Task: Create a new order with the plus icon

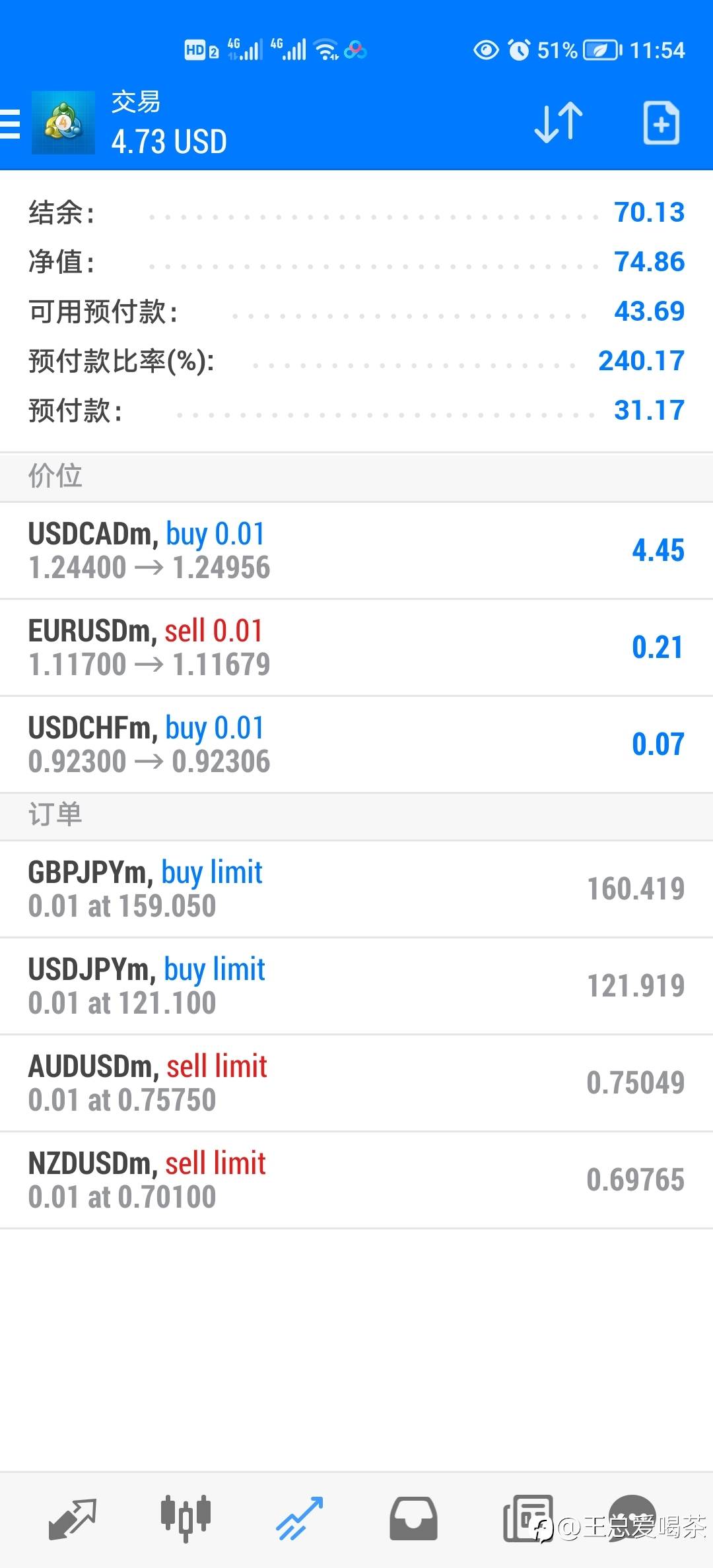Action: pos(662,123)
